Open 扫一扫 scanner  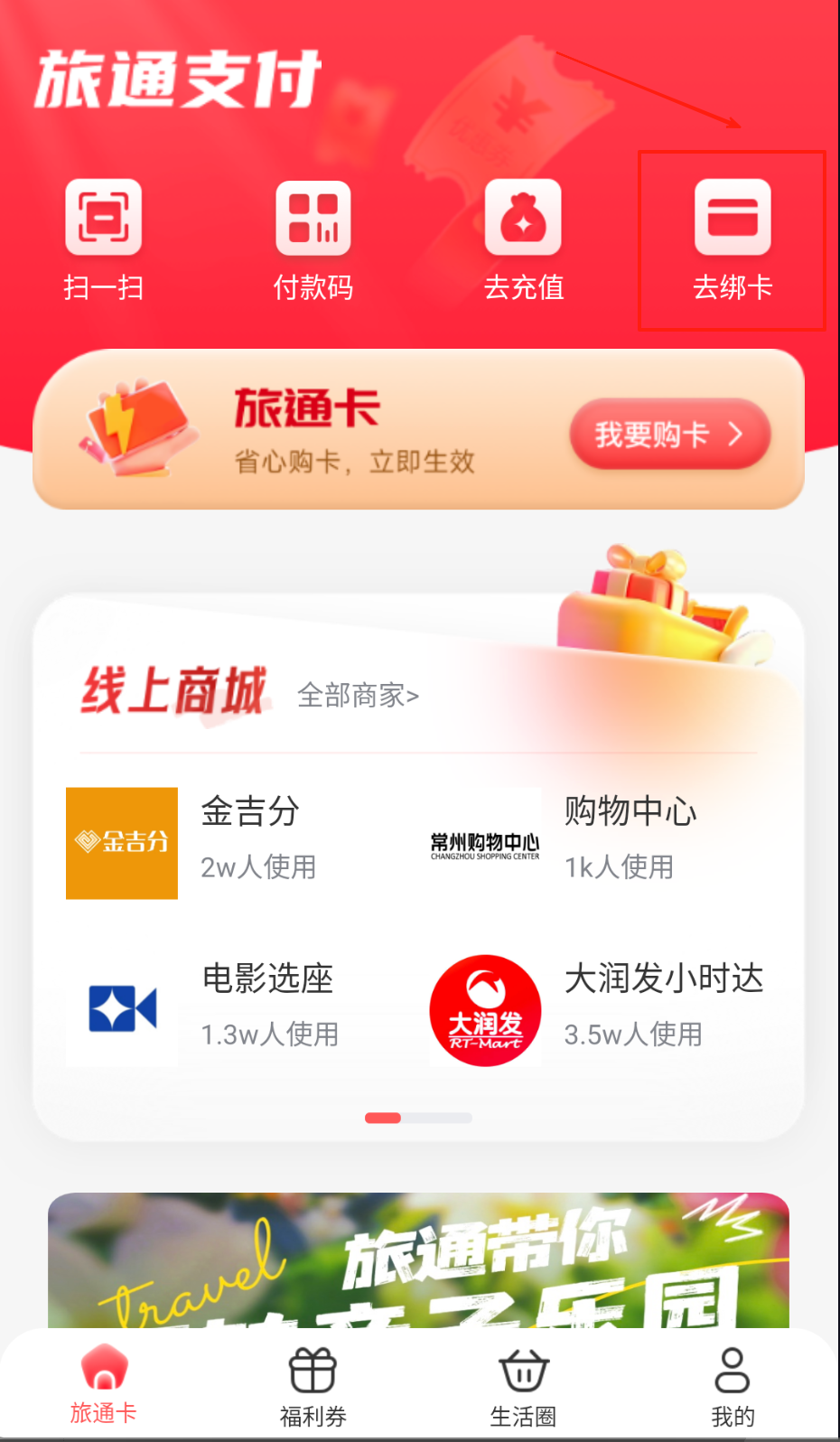point(103,238)
